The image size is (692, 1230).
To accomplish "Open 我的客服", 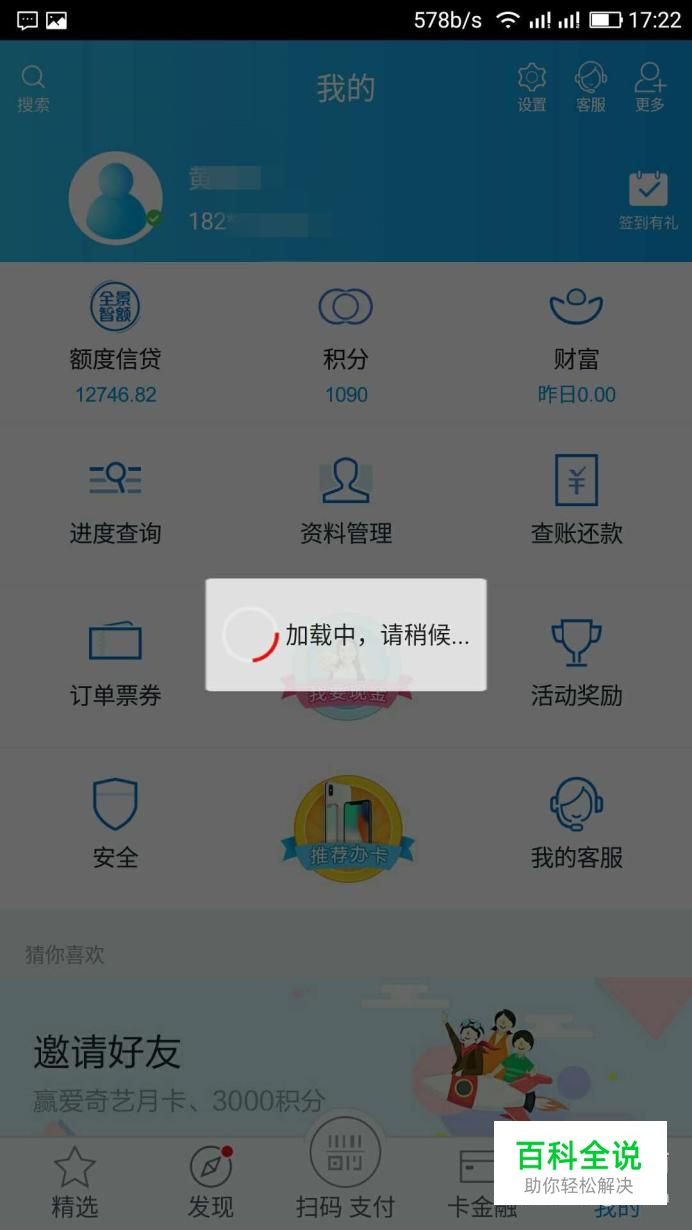I will pos(577,825).
